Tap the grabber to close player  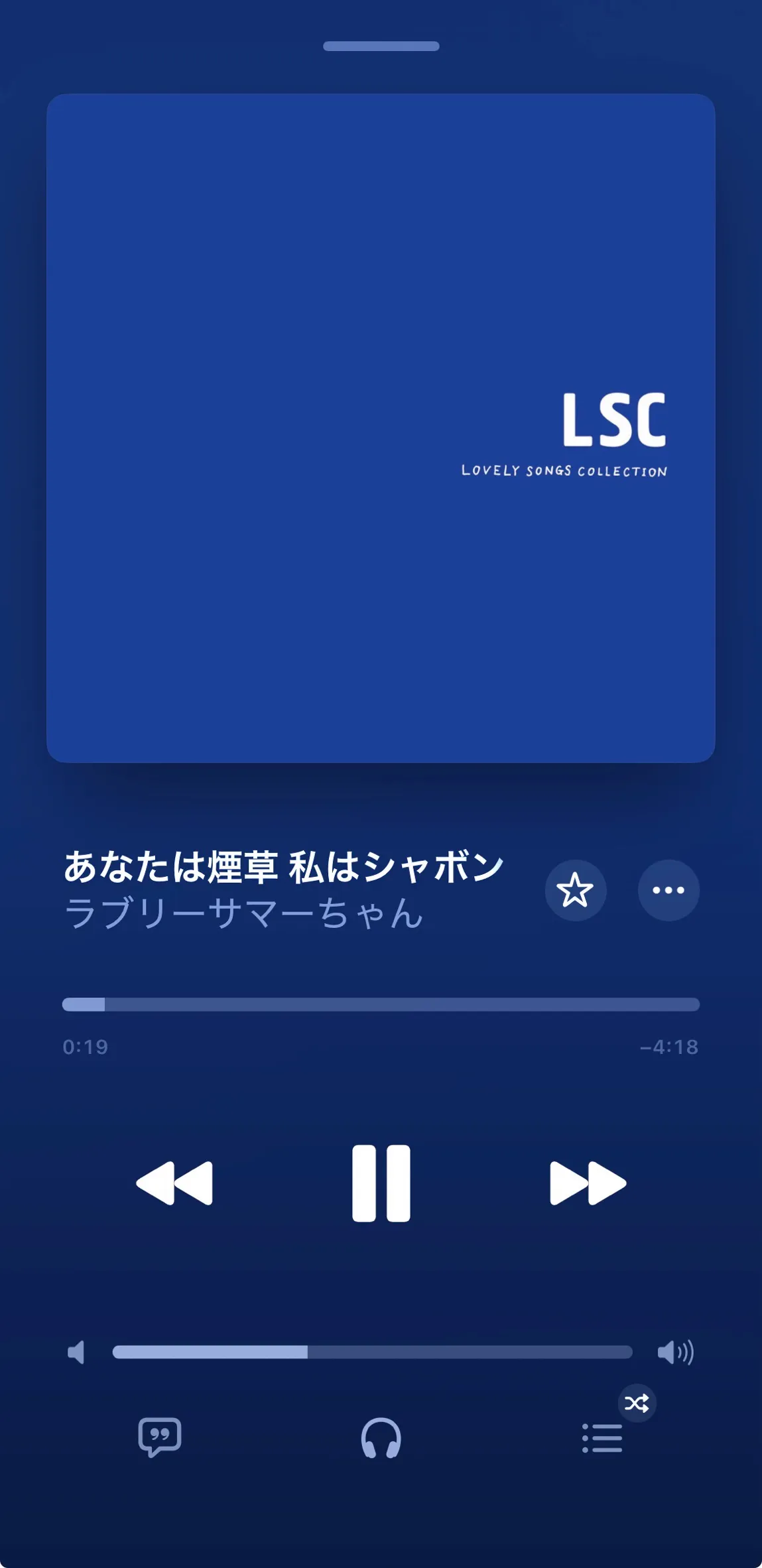pos(381,46)
